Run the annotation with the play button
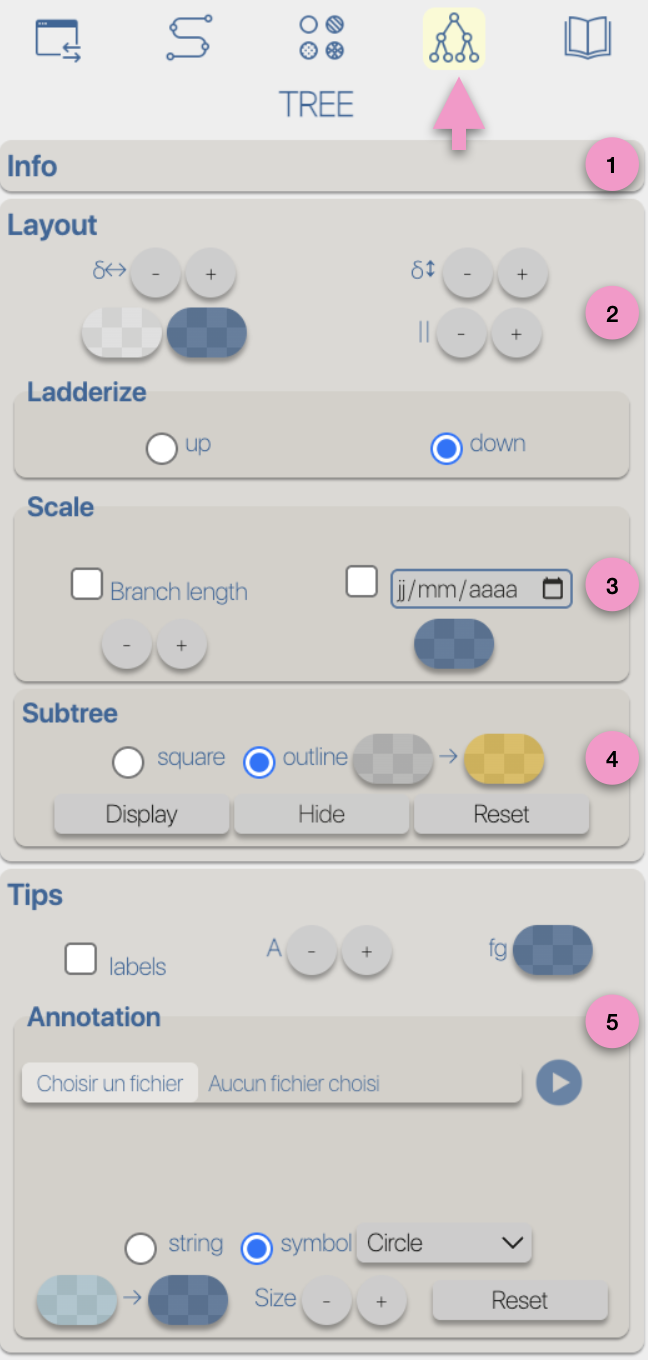Screen dimensions: 648x1360 [x=559, y=1083]
